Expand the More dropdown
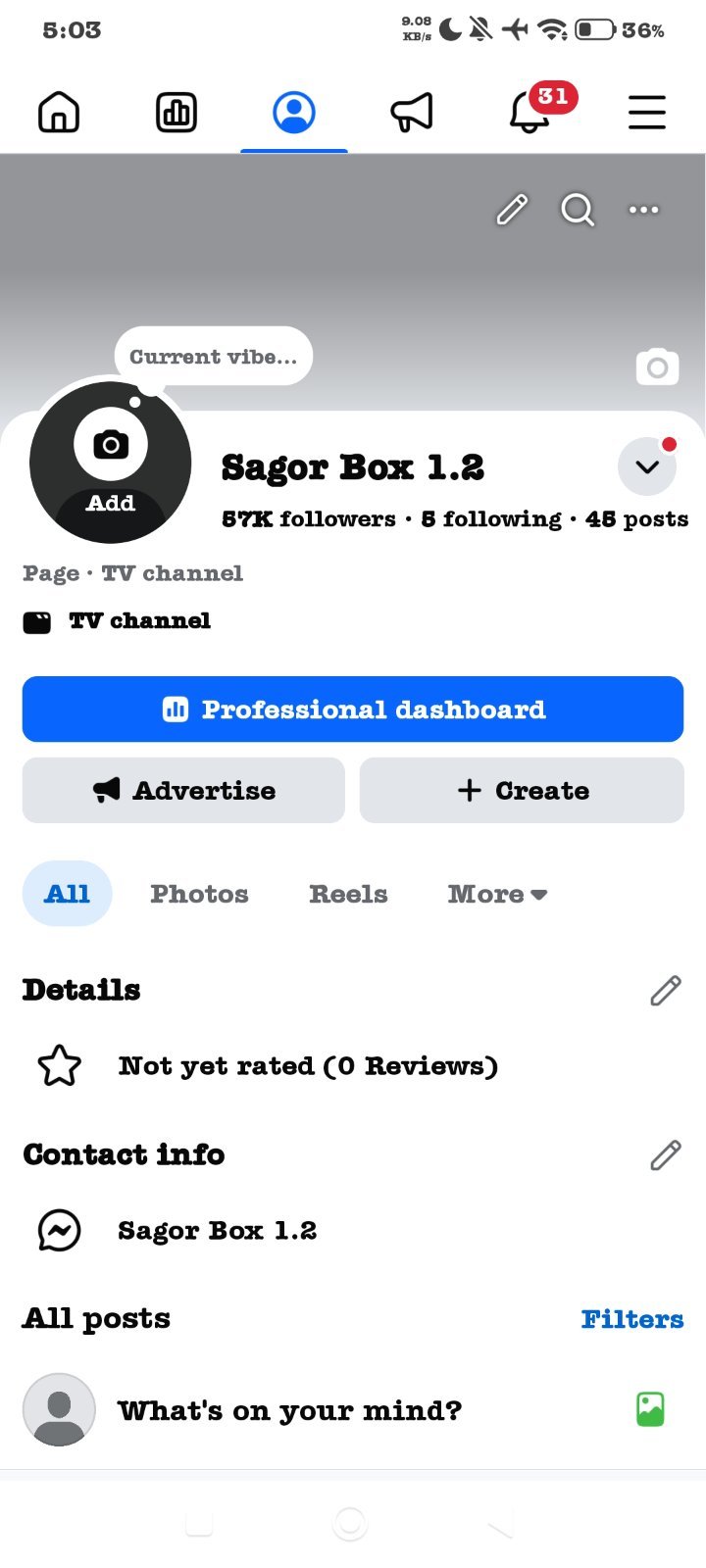This screenshot has height=1568, width=706. (x=497, y=894)
